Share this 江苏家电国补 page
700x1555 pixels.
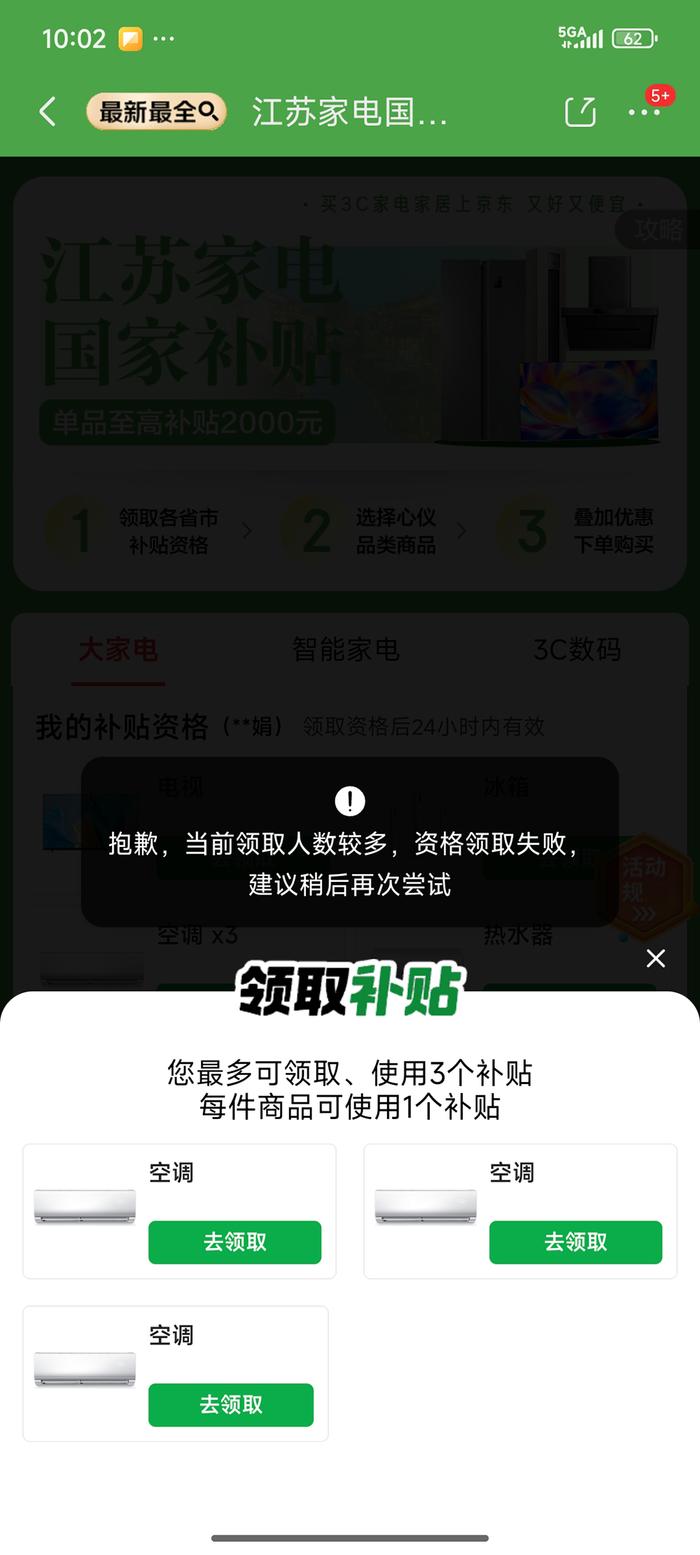tap(580, 112)
